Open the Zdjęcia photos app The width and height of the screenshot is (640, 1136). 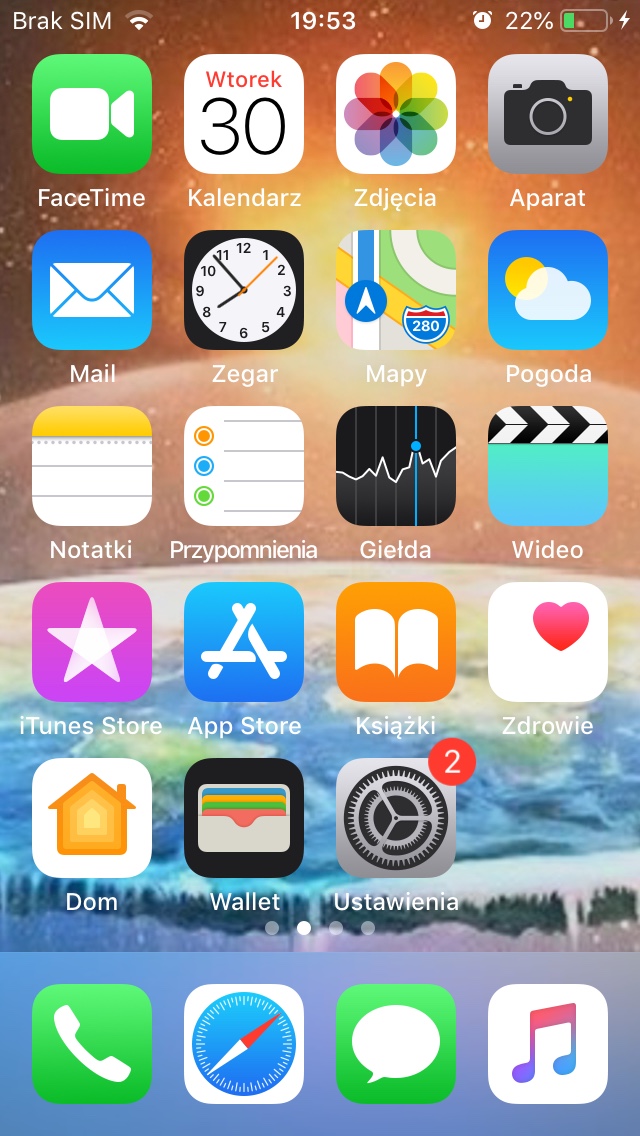(396, 114)
